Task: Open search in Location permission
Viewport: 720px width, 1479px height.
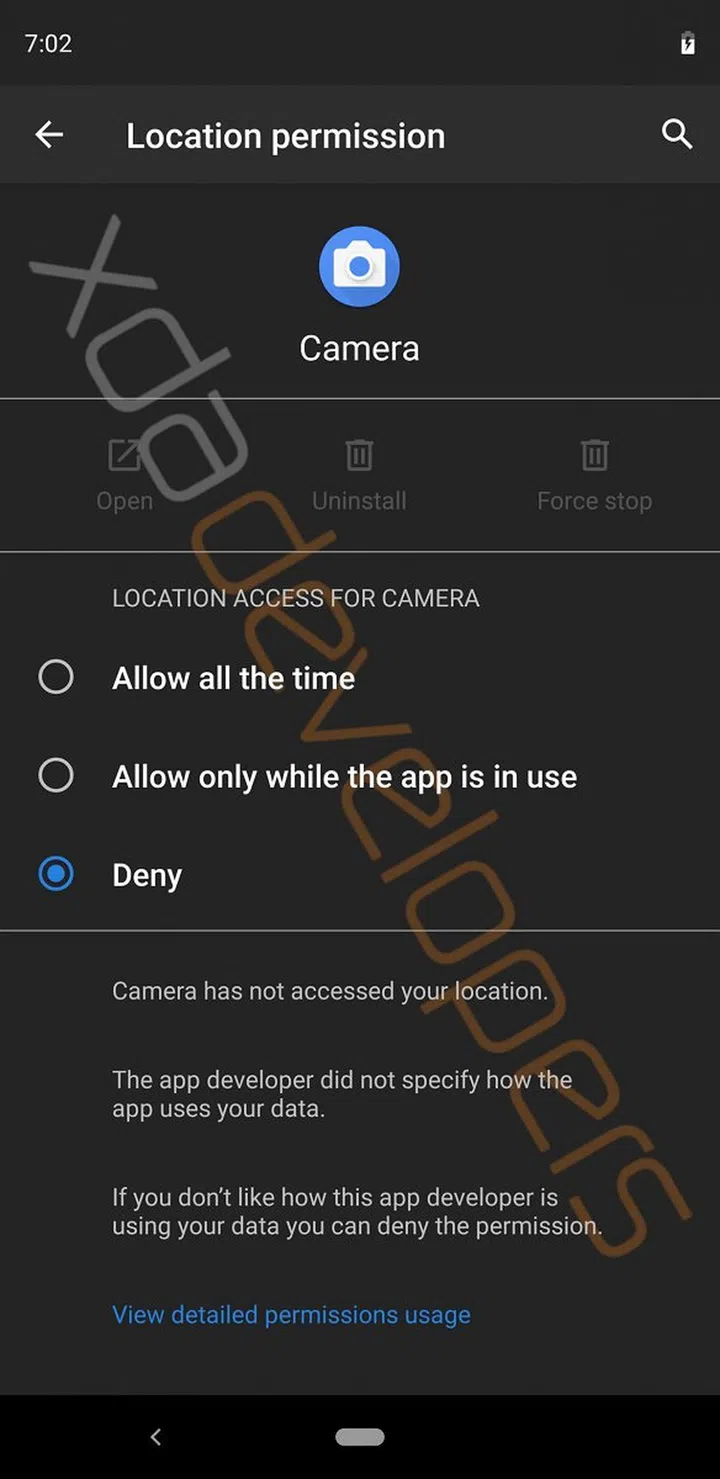Action: 677,134
